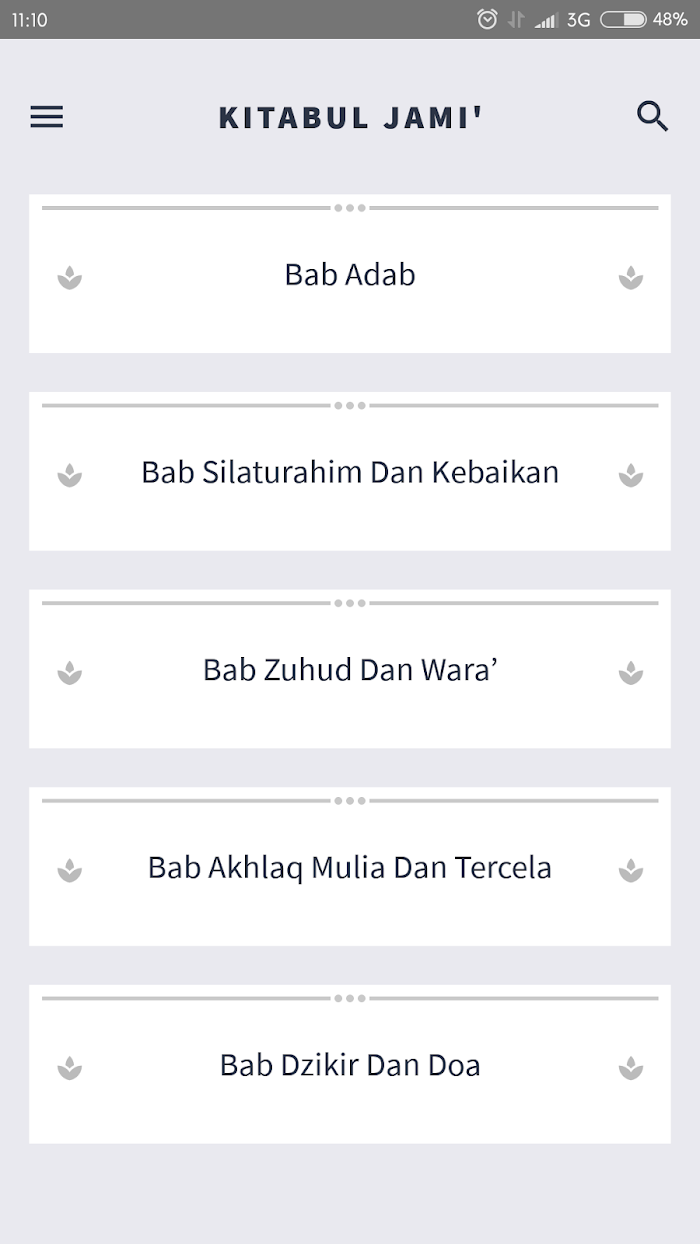Open the hamburger drawer menu
This screenshot has width=700, height=1244.
click(46, 117)
